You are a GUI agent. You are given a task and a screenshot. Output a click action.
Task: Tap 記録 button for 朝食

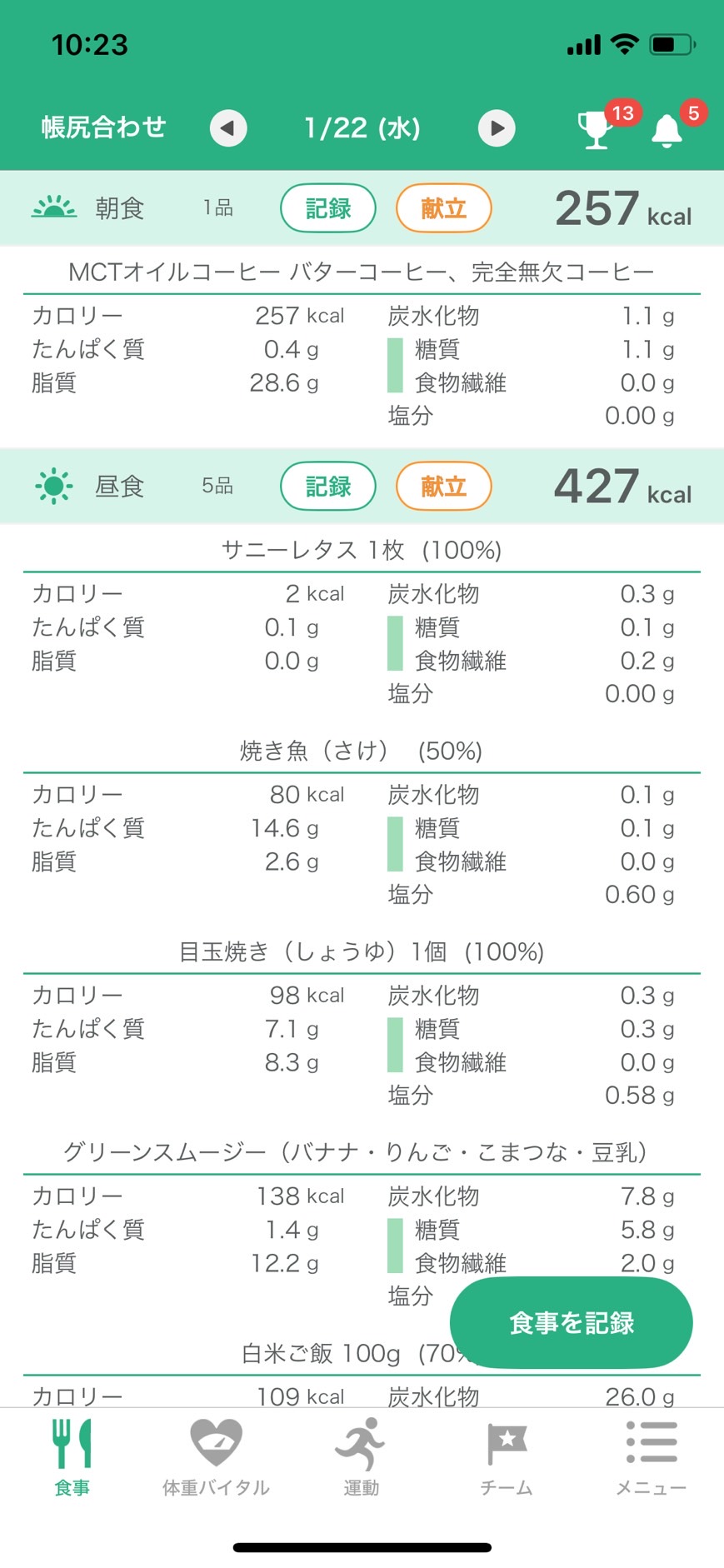coord(328,208)
